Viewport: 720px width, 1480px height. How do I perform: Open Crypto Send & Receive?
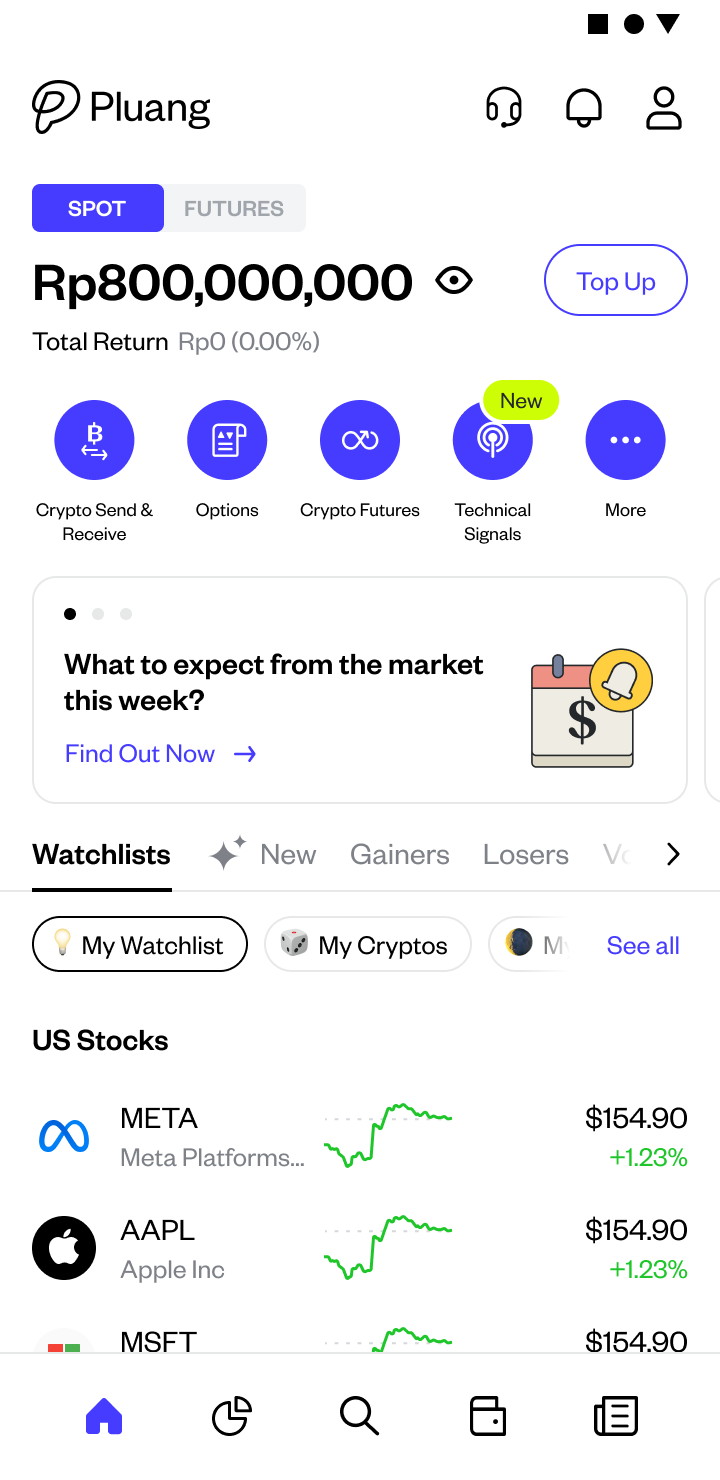[x=94, y=440]
